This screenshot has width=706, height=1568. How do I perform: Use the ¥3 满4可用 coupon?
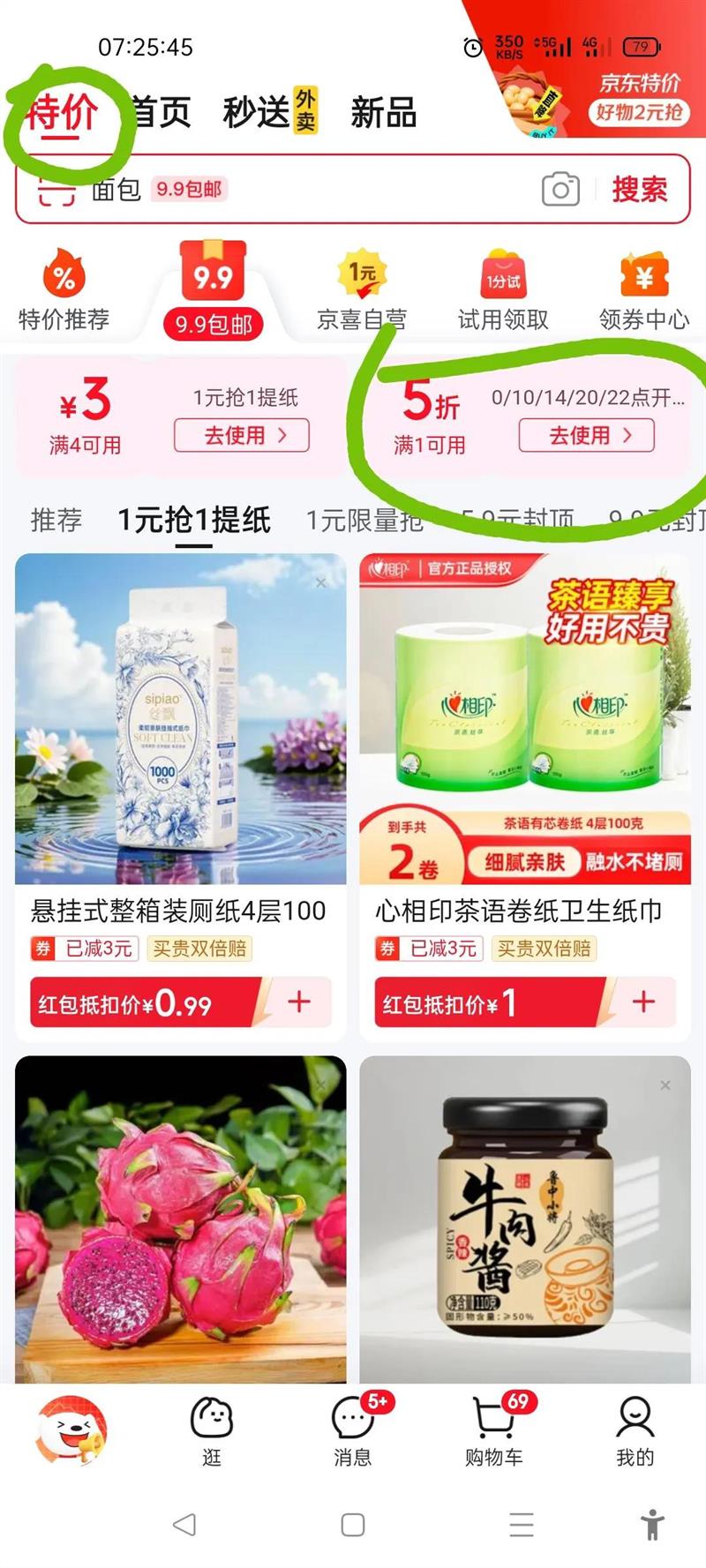242,435
